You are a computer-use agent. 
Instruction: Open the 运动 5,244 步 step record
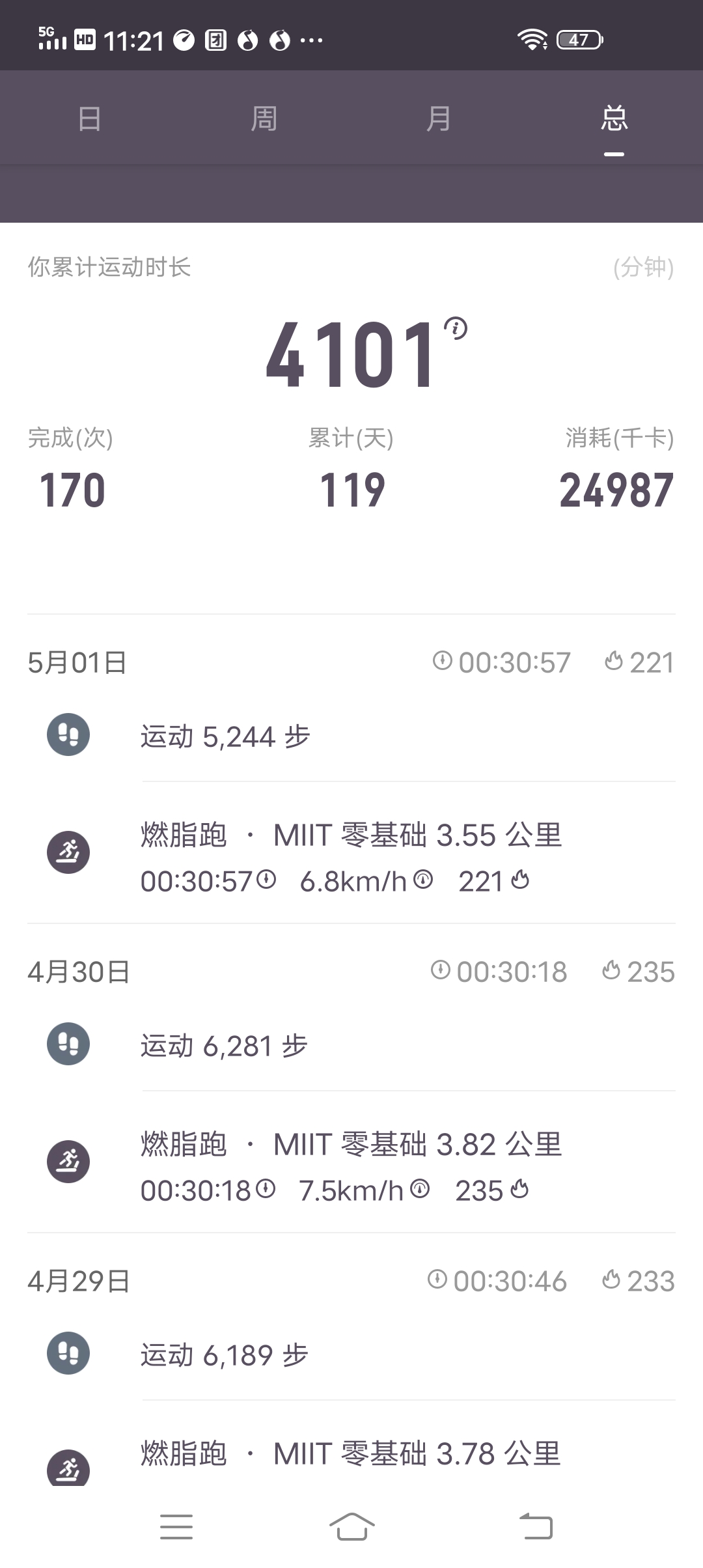coord(351,736)
